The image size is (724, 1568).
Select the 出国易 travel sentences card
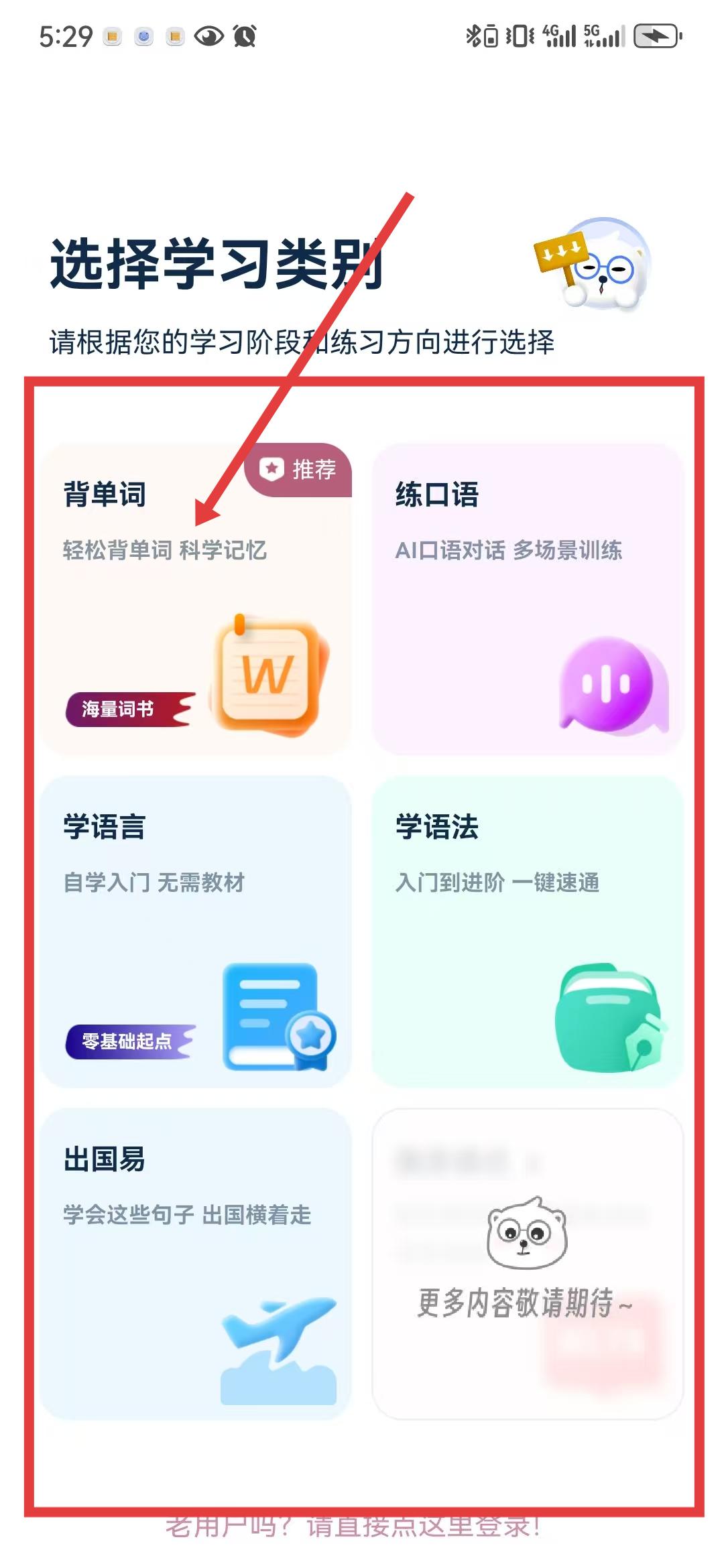(x=196, y=1263)
